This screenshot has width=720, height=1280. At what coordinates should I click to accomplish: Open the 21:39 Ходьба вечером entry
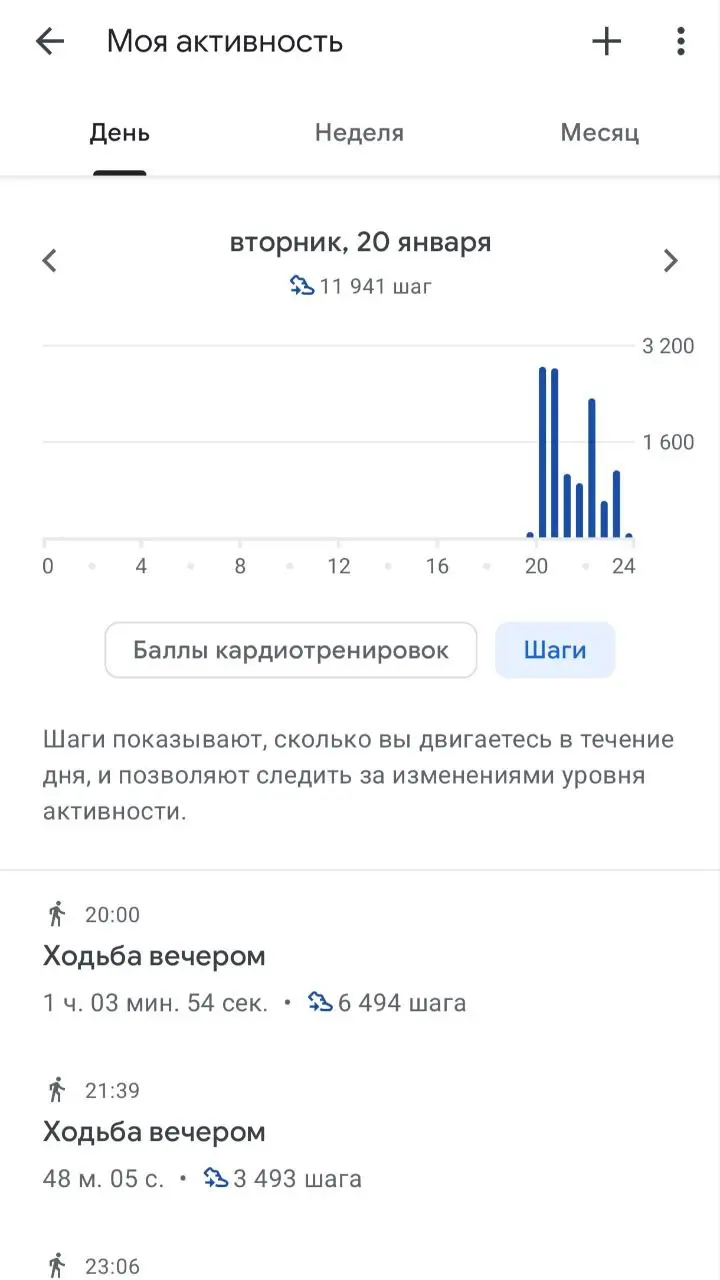click(153, 1131)
